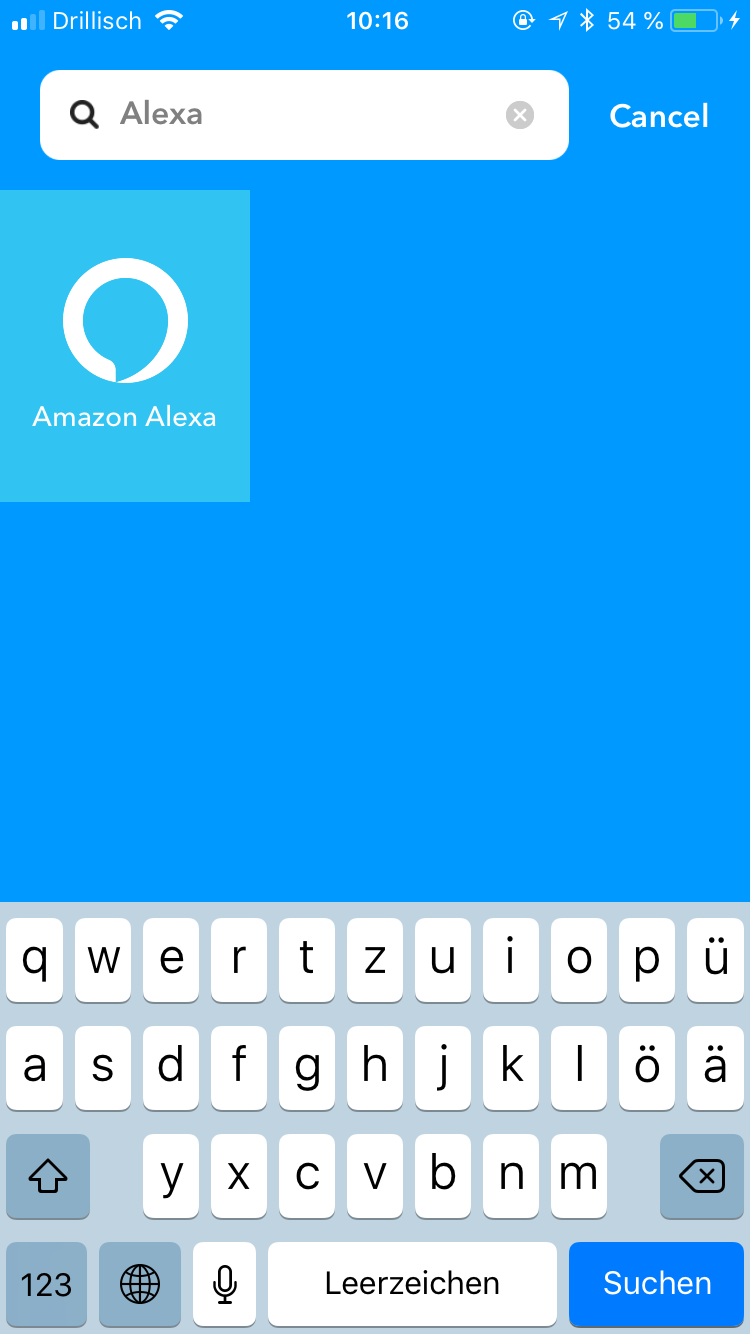The height and width of the screenshot is (1334, 750).
Task: Tap the backspace key
Action: coord(702,1176)
